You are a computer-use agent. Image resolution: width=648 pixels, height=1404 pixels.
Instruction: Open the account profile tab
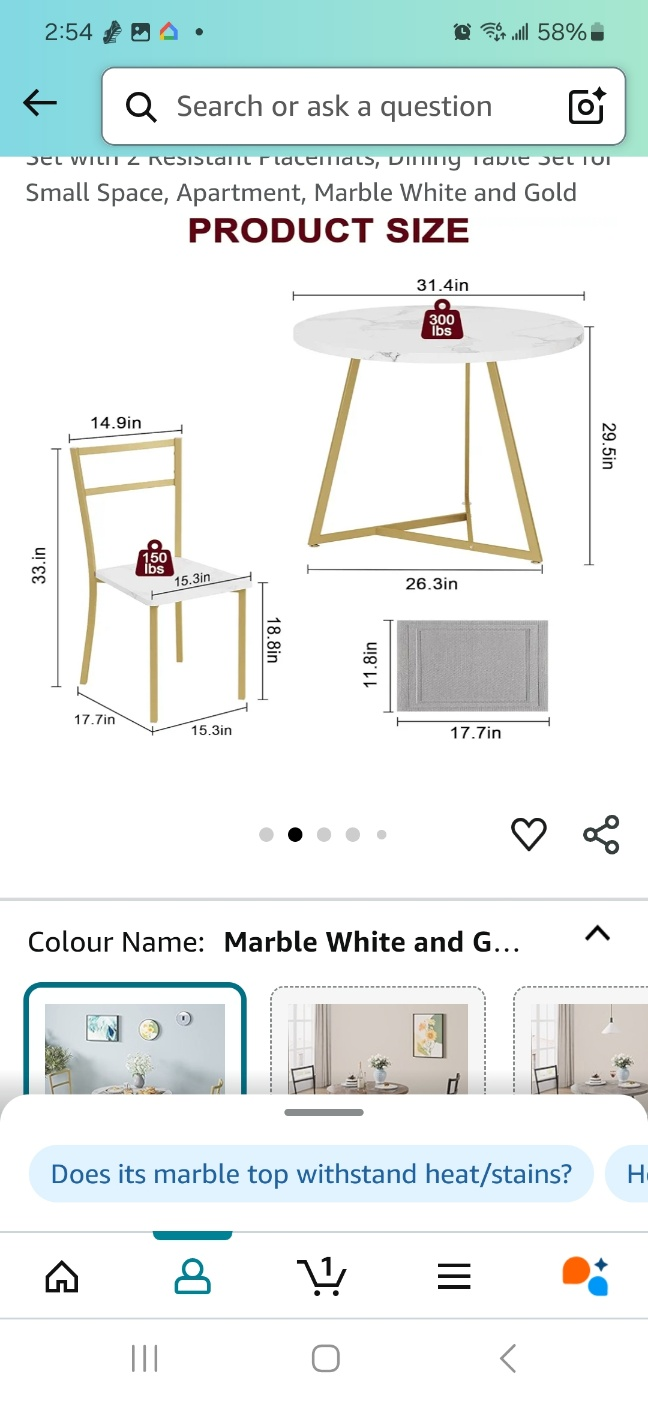192,1276
